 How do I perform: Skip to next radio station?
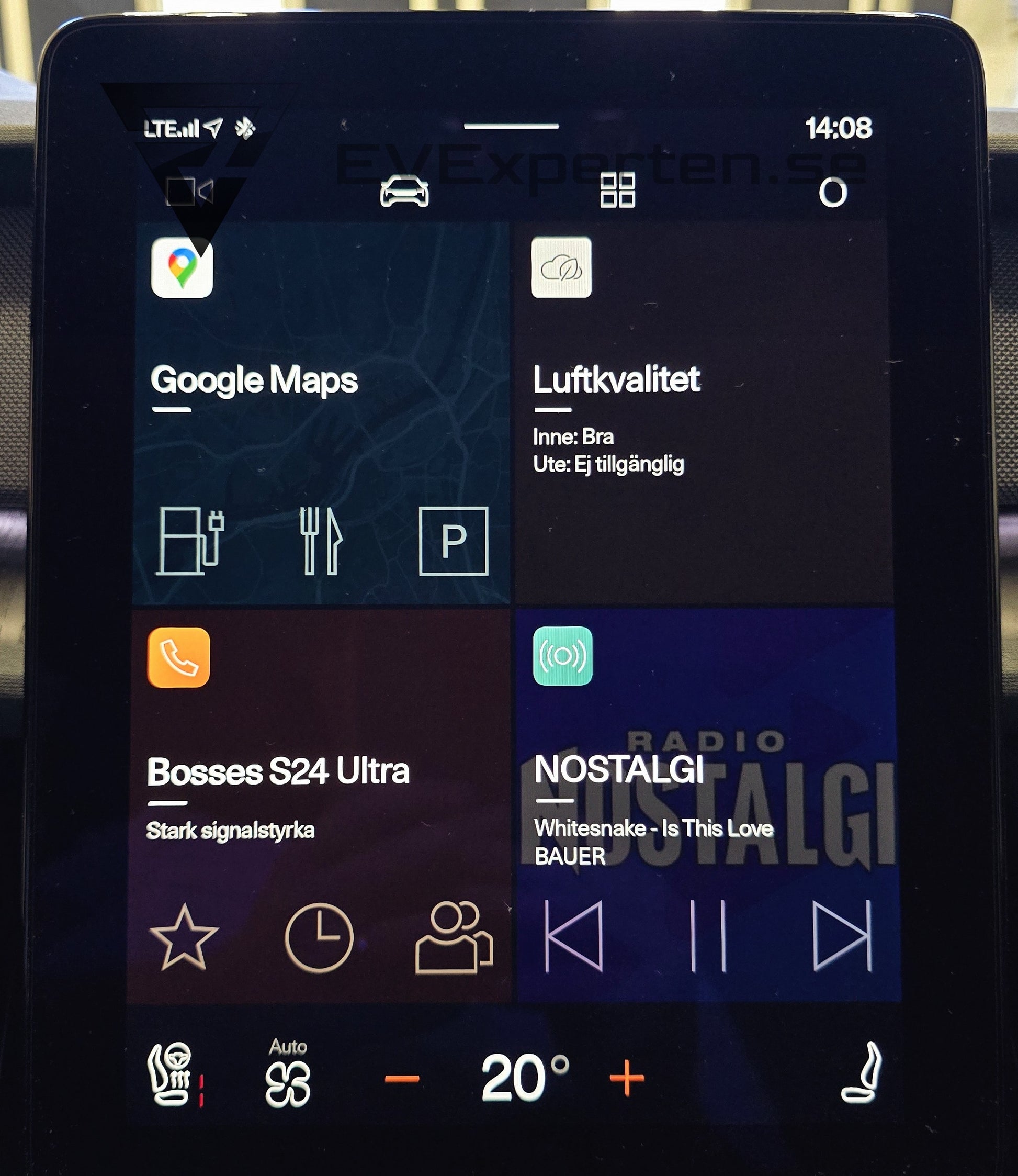(842, 936)
